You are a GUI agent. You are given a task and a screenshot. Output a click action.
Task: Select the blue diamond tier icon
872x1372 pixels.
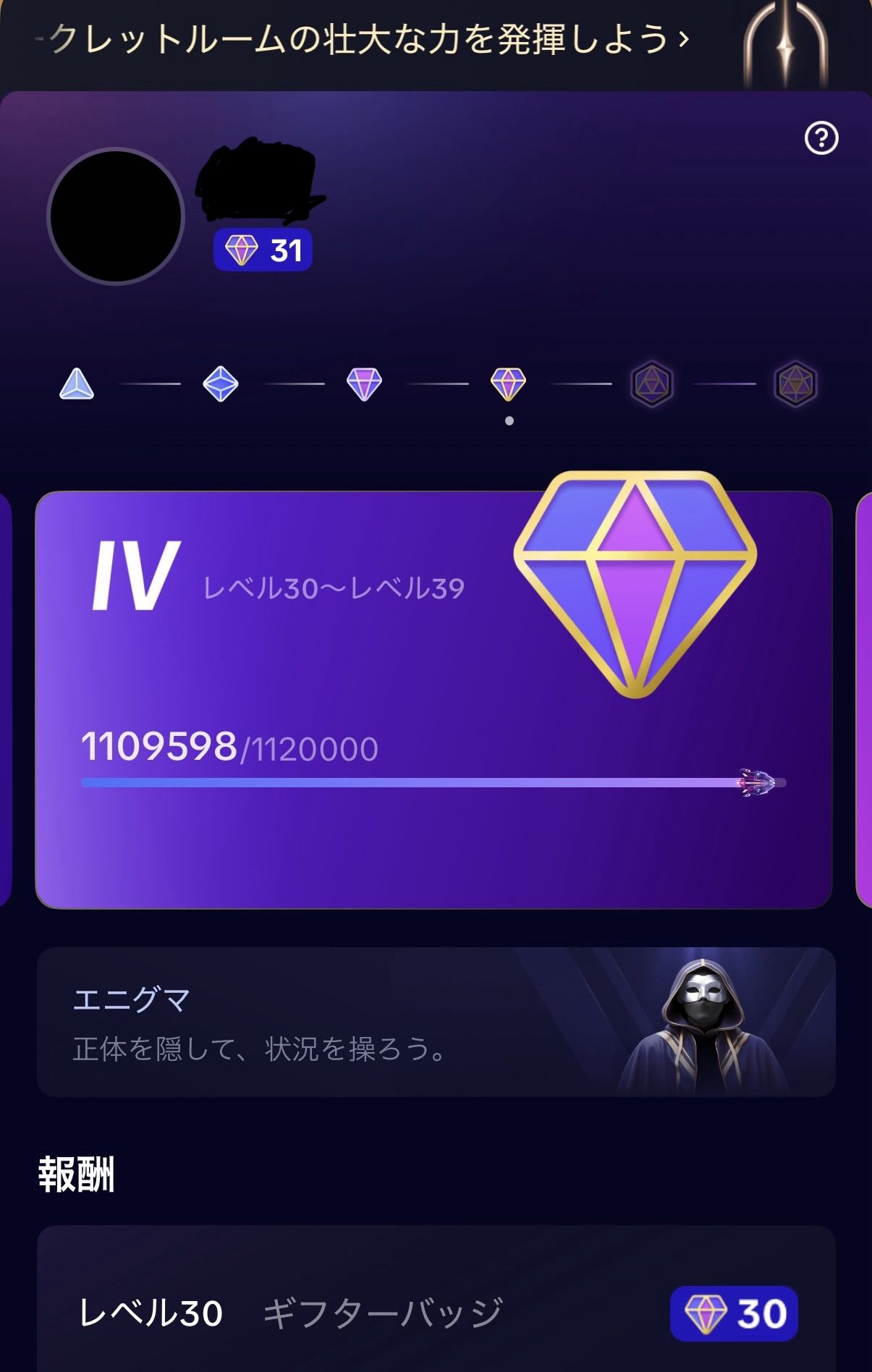coord(221,384)
